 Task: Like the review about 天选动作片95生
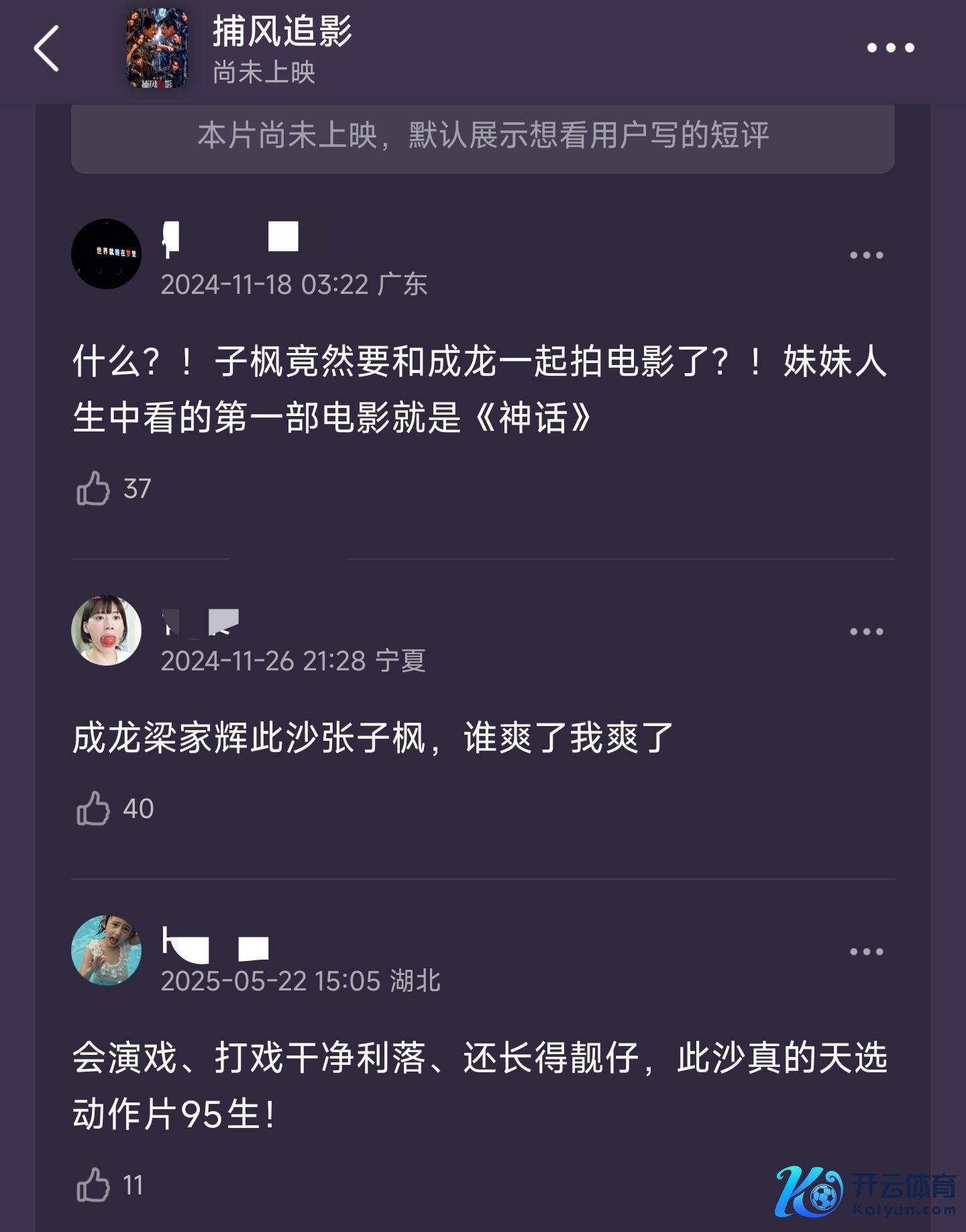pos(93,1184)
